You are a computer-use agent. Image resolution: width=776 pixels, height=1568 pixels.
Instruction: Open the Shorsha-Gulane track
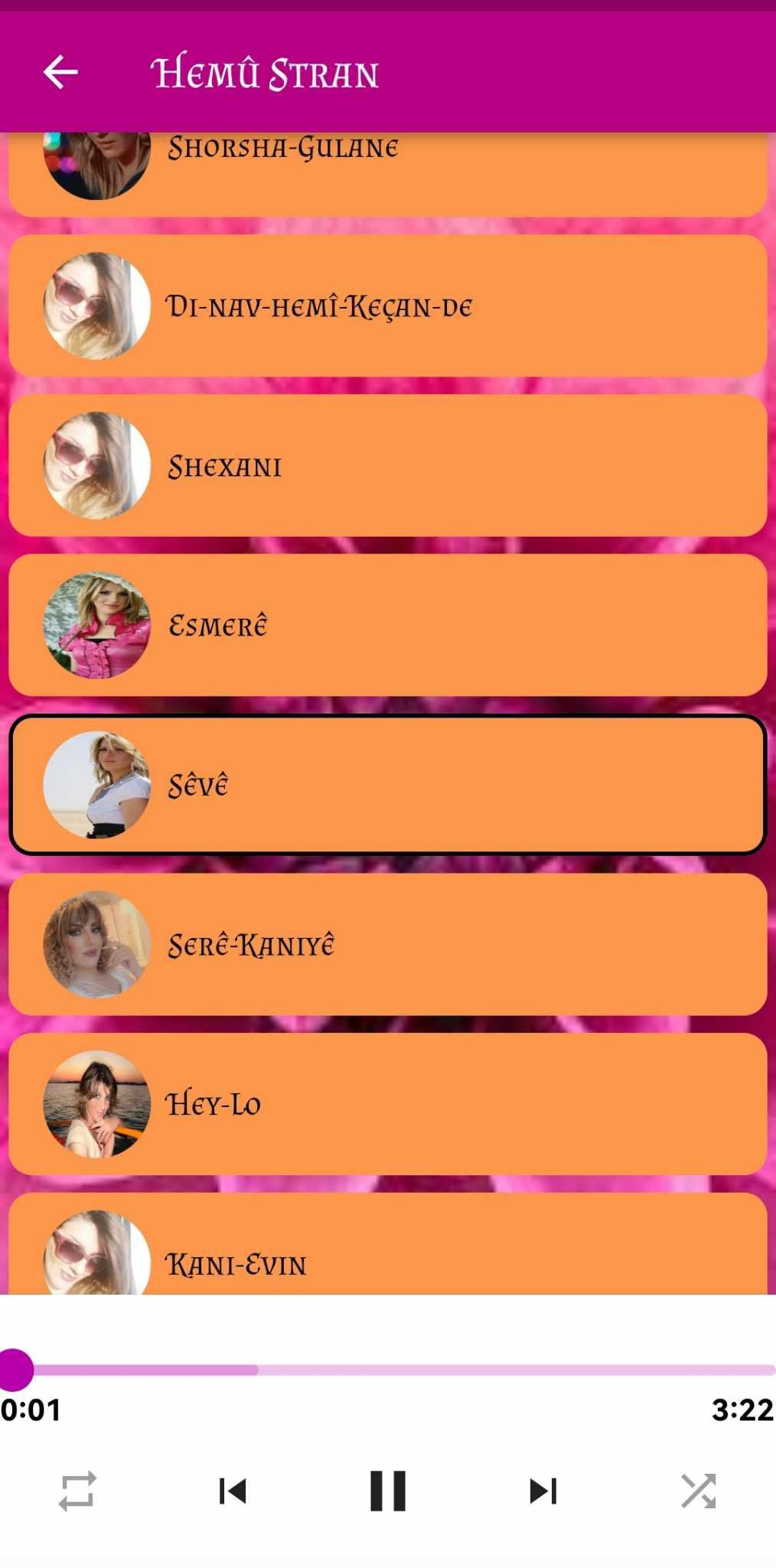pyautogui.click(x=388, y=175)
